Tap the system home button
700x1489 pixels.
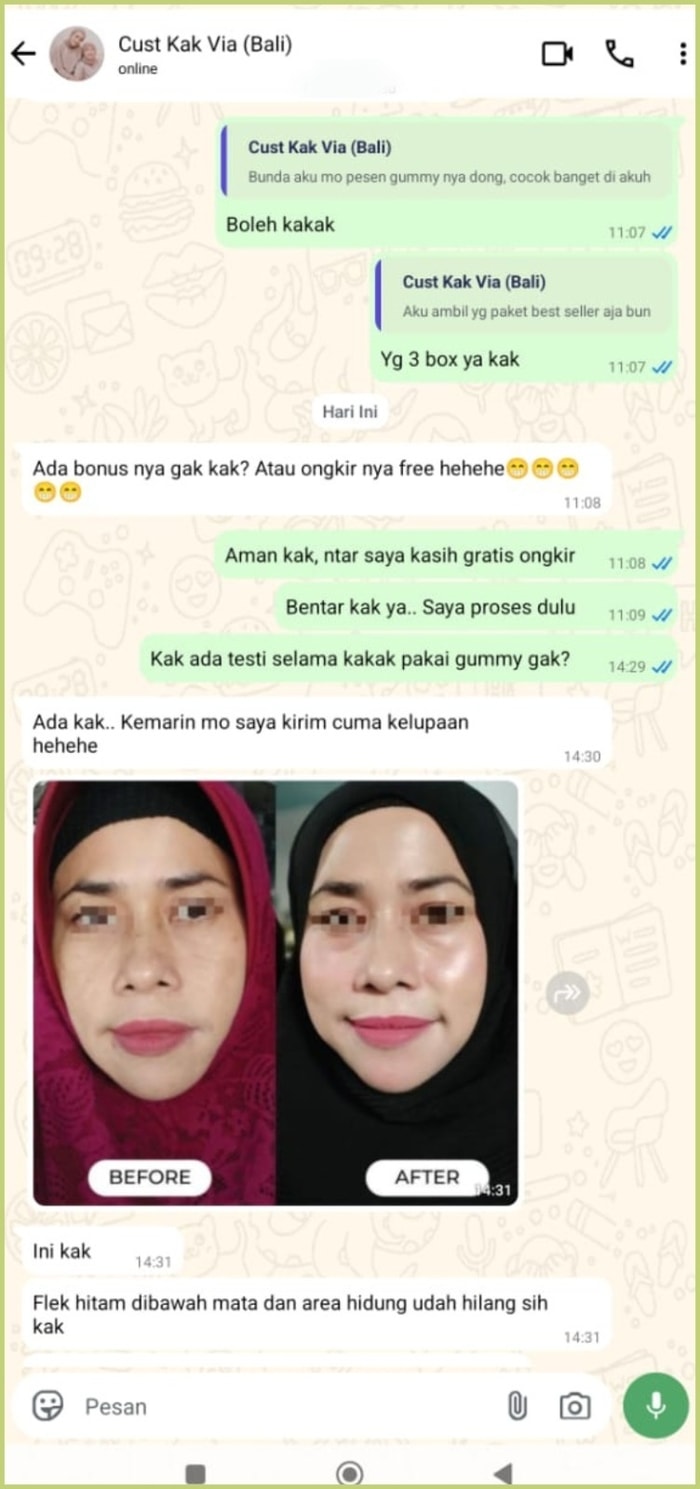point(349,1473)
